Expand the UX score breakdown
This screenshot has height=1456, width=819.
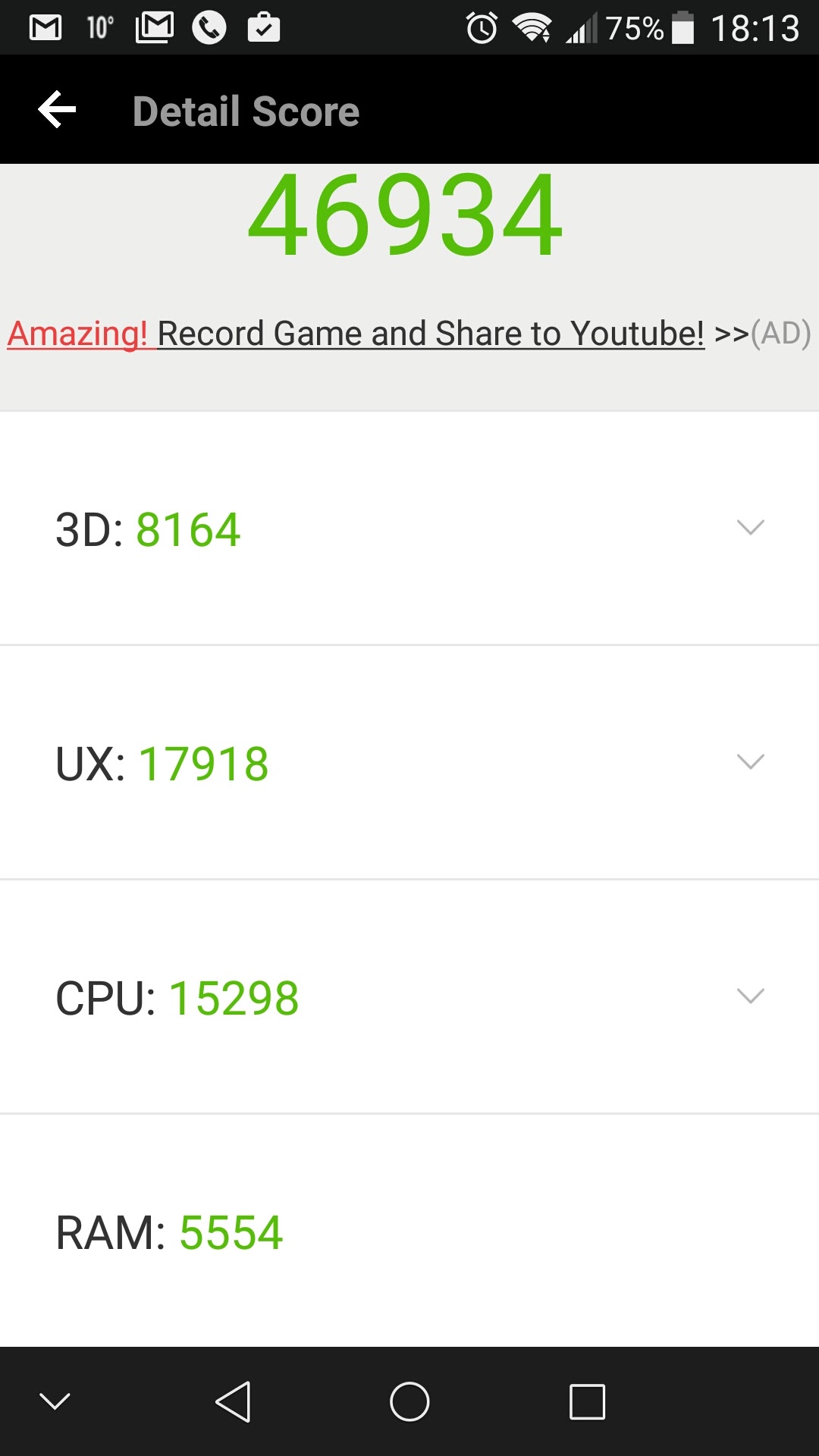tap(750, 762)
